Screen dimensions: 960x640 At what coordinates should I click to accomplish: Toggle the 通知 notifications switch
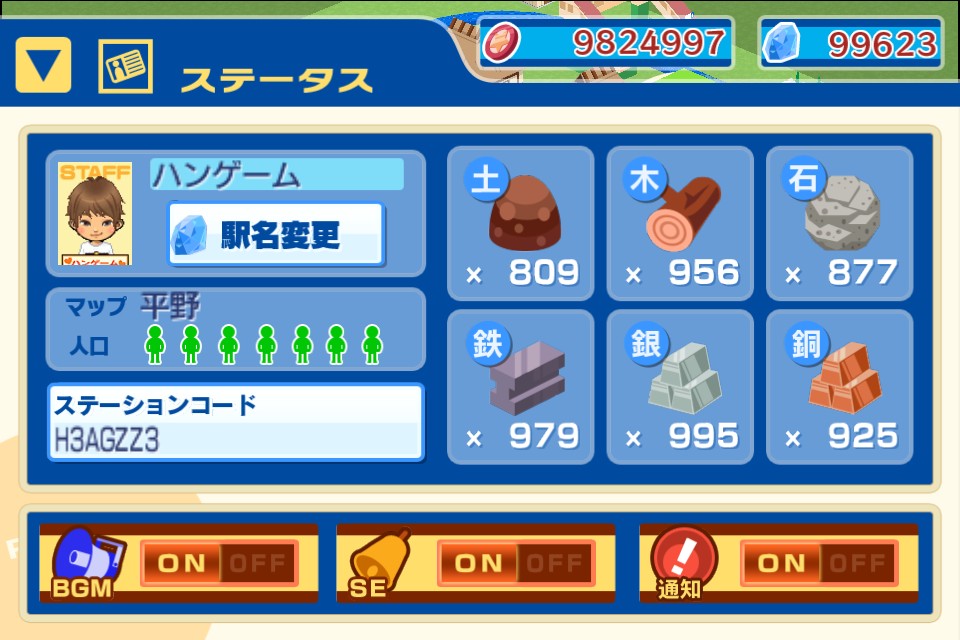[x=819, y=562]
